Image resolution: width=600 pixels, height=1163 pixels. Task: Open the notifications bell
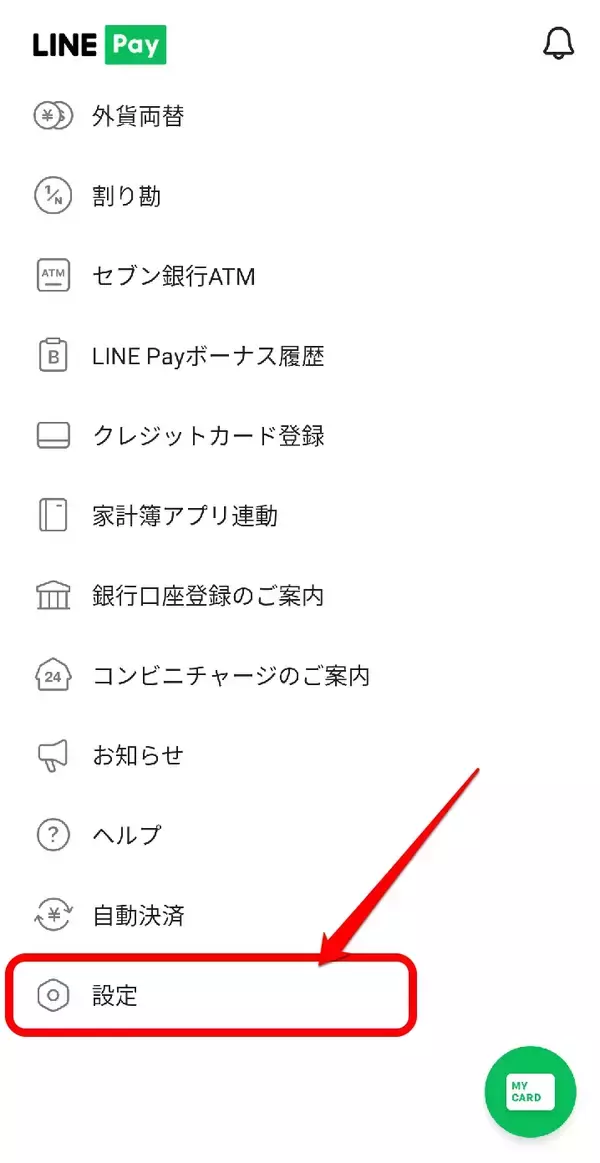[559, 43]
